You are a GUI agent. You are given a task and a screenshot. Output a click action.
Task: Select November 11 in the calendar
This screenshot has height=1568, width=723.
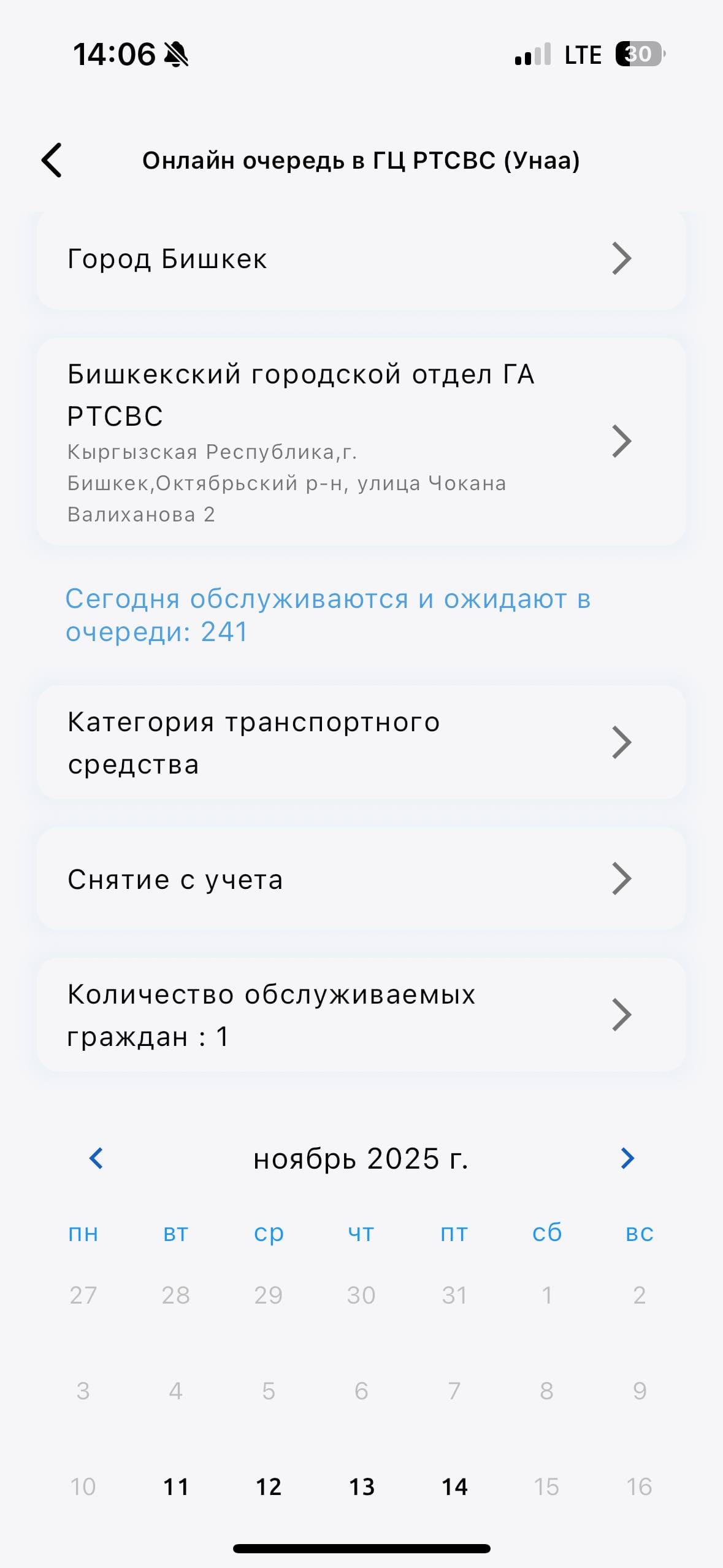point(176,1487)
